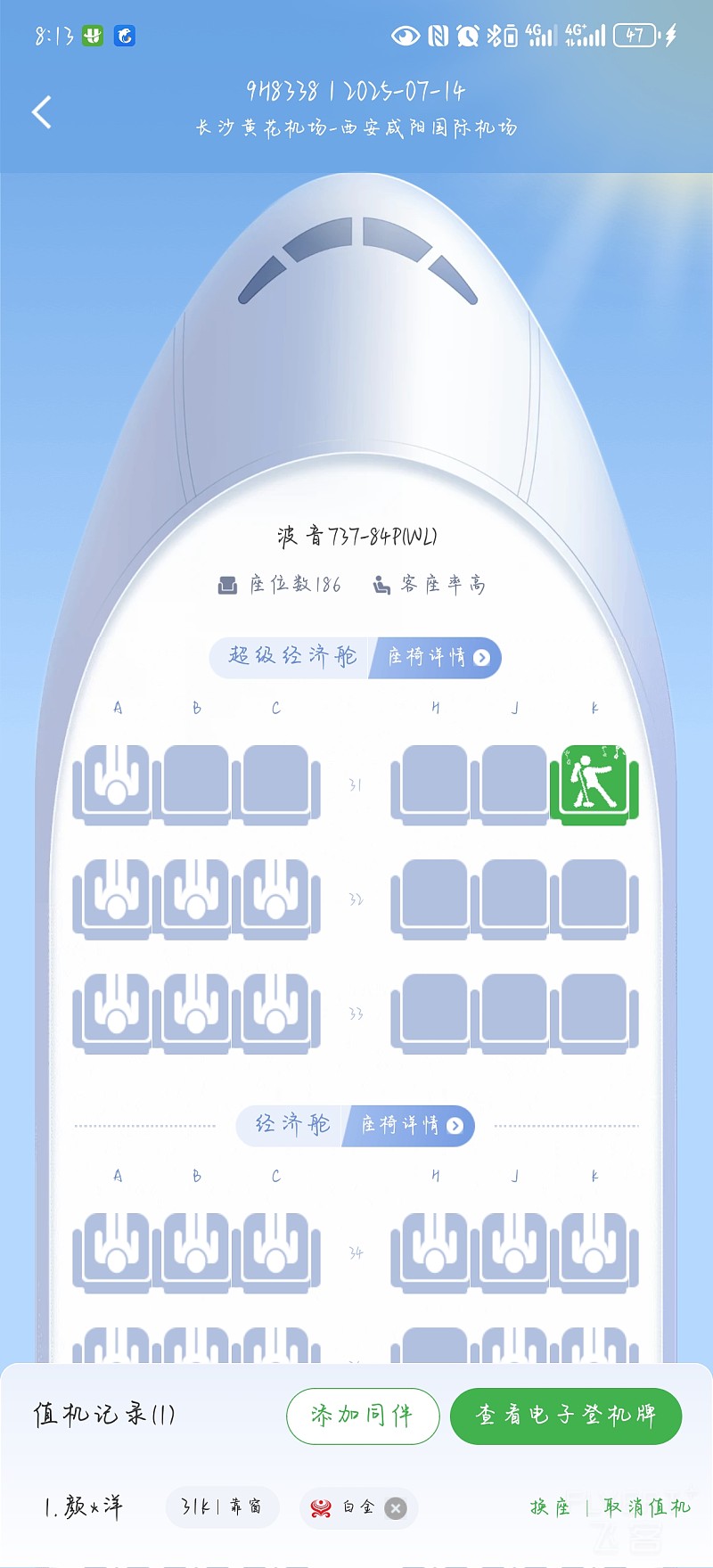Pick available seat 32K
Image resolution: width=713 pixels, height=1568 pixels.
point(594,896)
